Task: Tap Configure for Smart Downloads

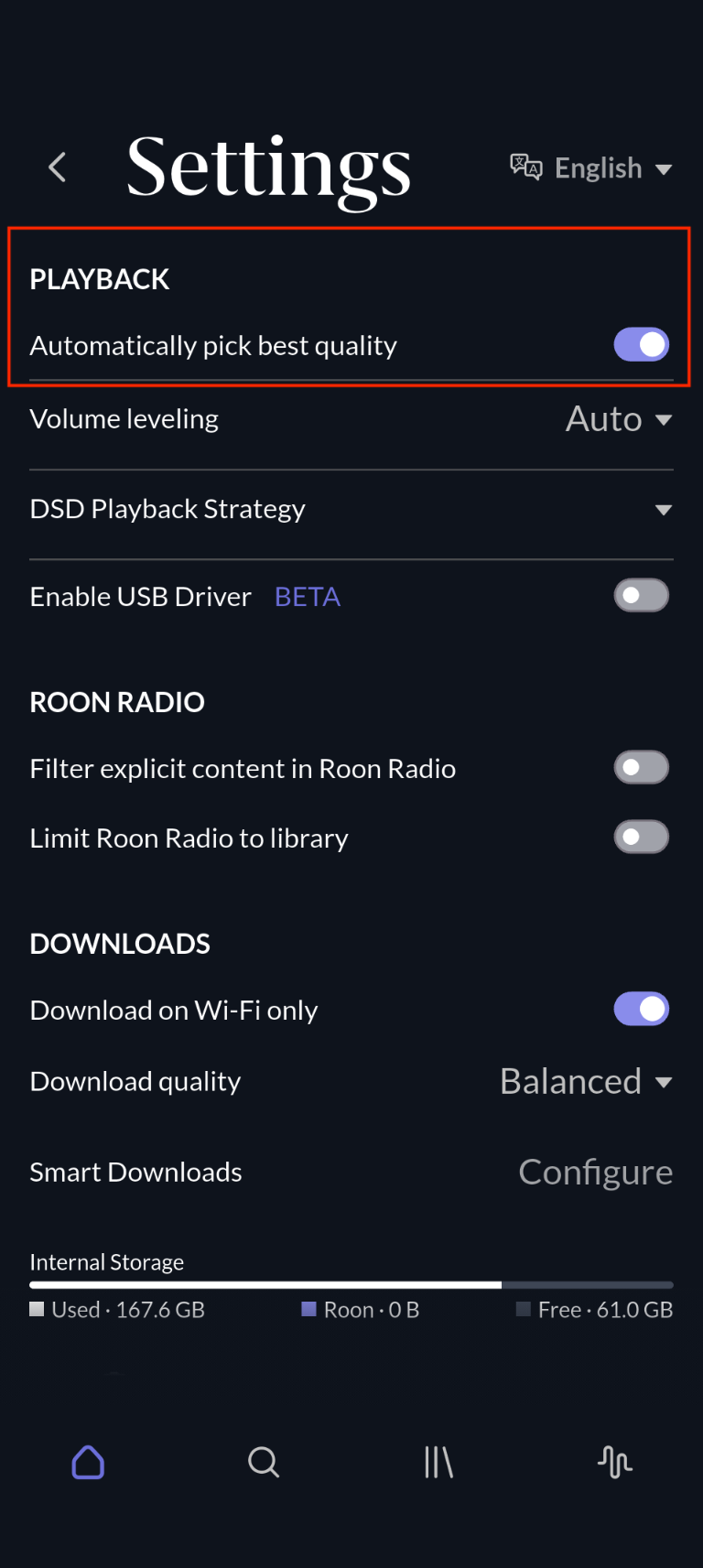Action: 595,1173
